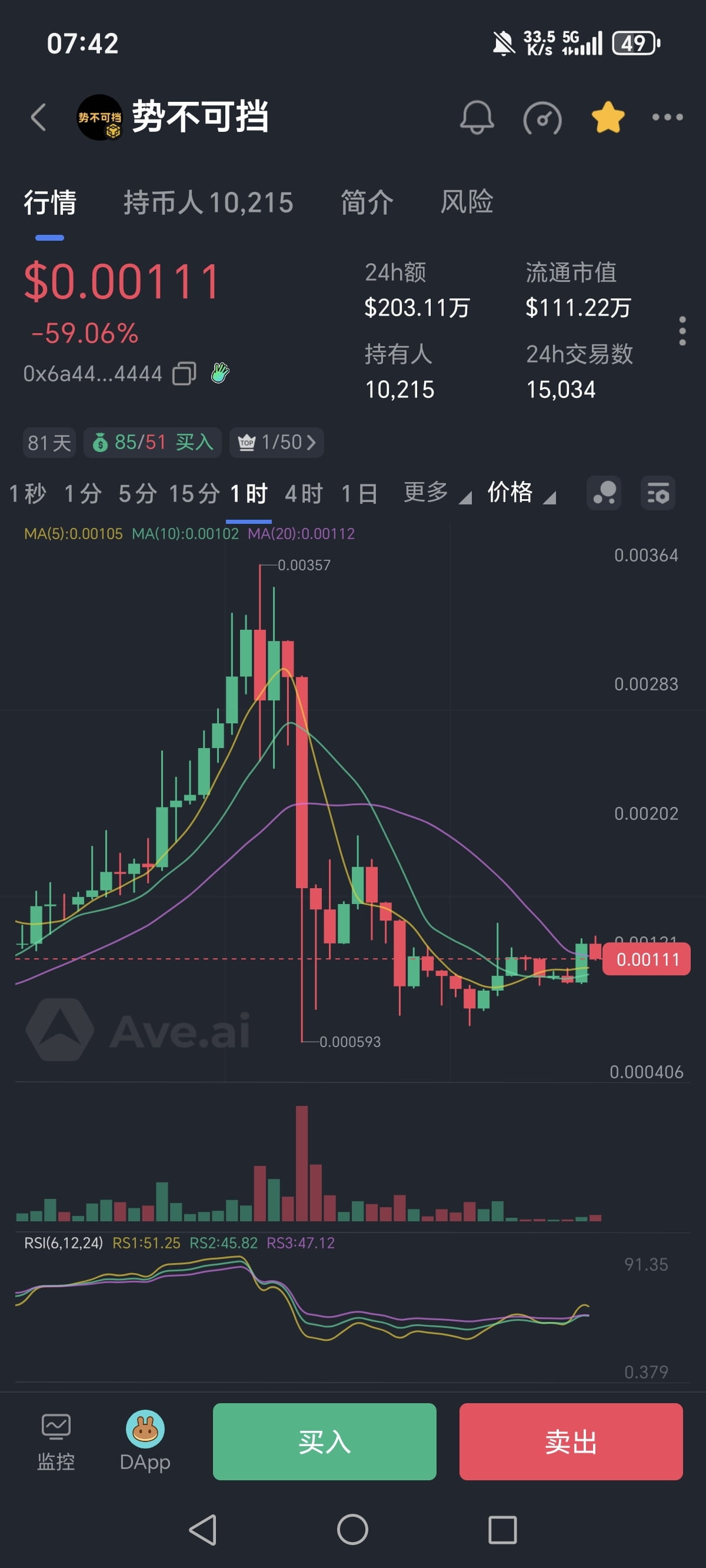Screen dimensions: 706x1568
Task: Expand the 价格 dropdown
Action: tap(520, 493)
